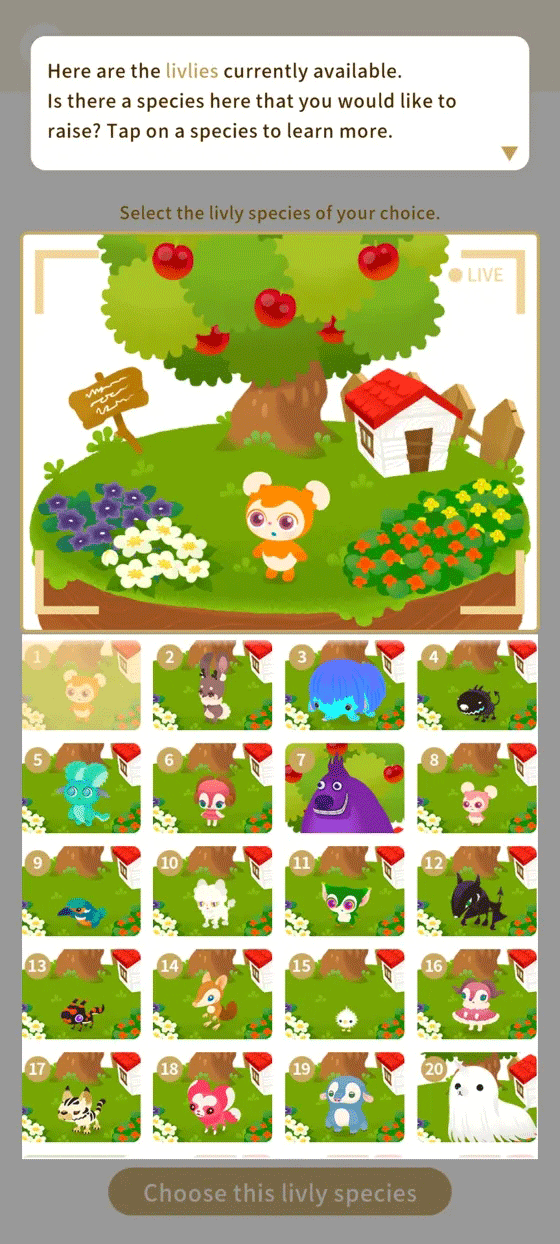This screenshot has height=1244, width=560.
Task: Confirm with Choose this livly species
Action: 280,1192
